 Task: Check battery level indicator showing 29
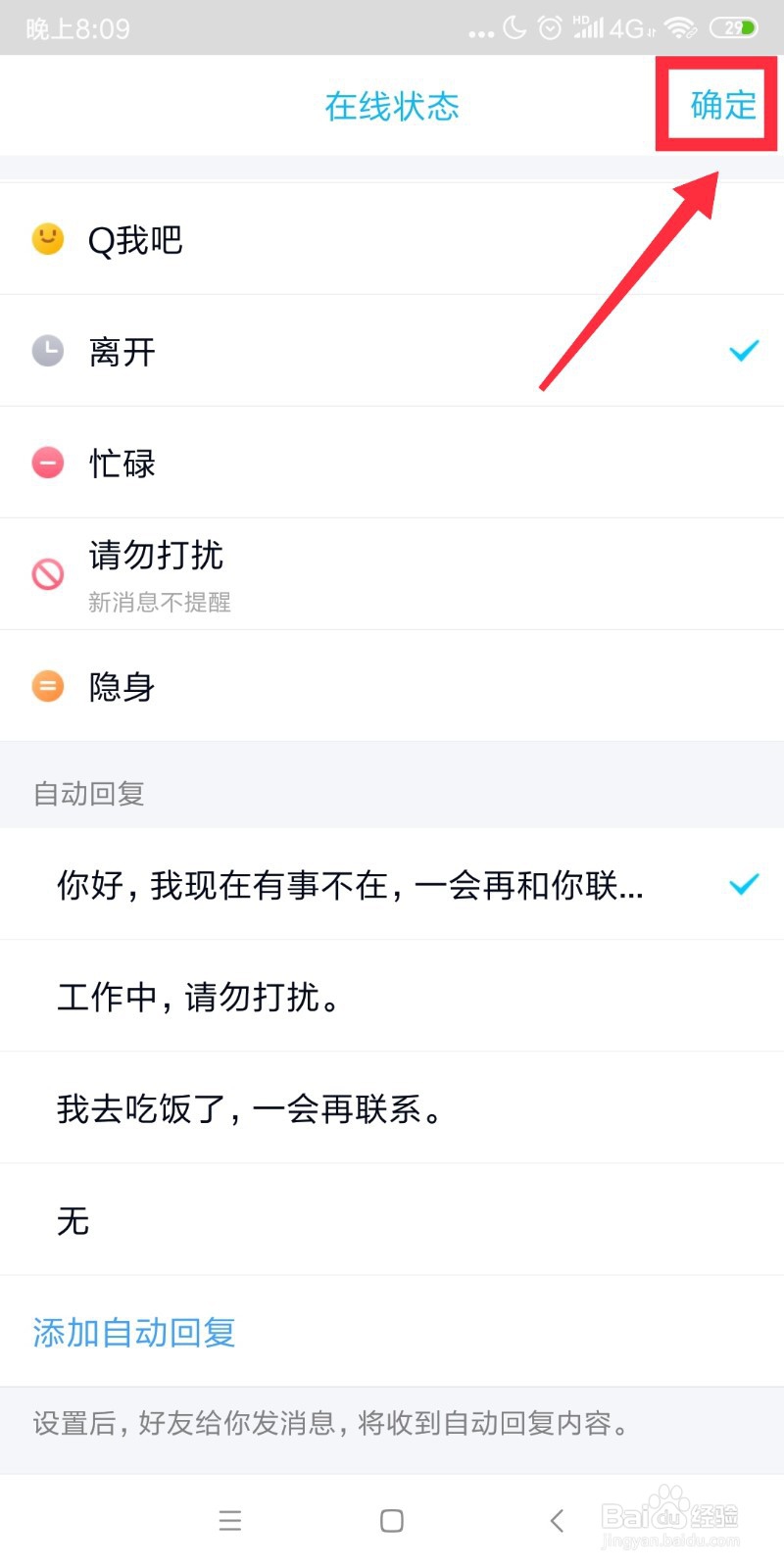(733, 28)
